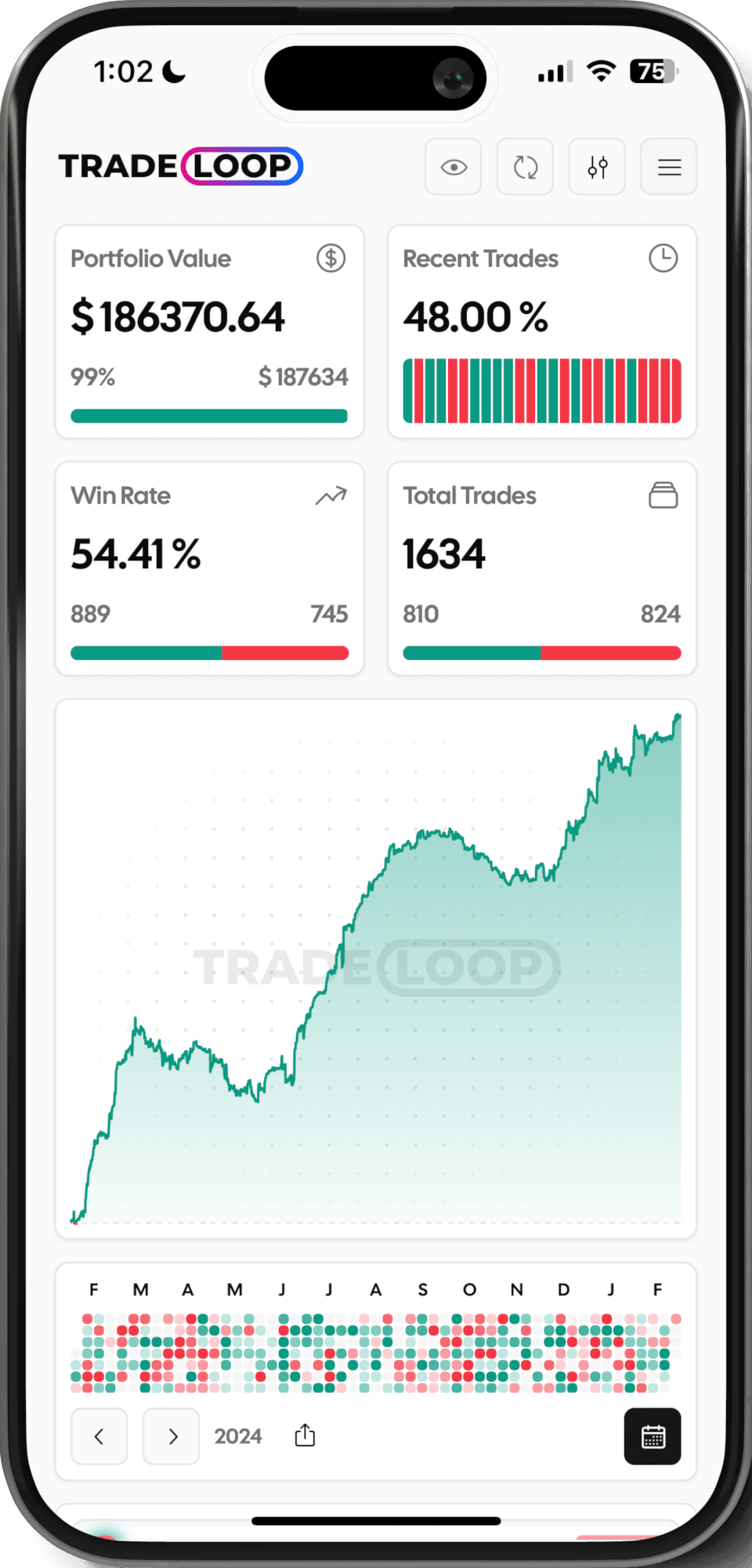
Task: Refresh data with the sync arrows icon
Action: tap(525, 167)
